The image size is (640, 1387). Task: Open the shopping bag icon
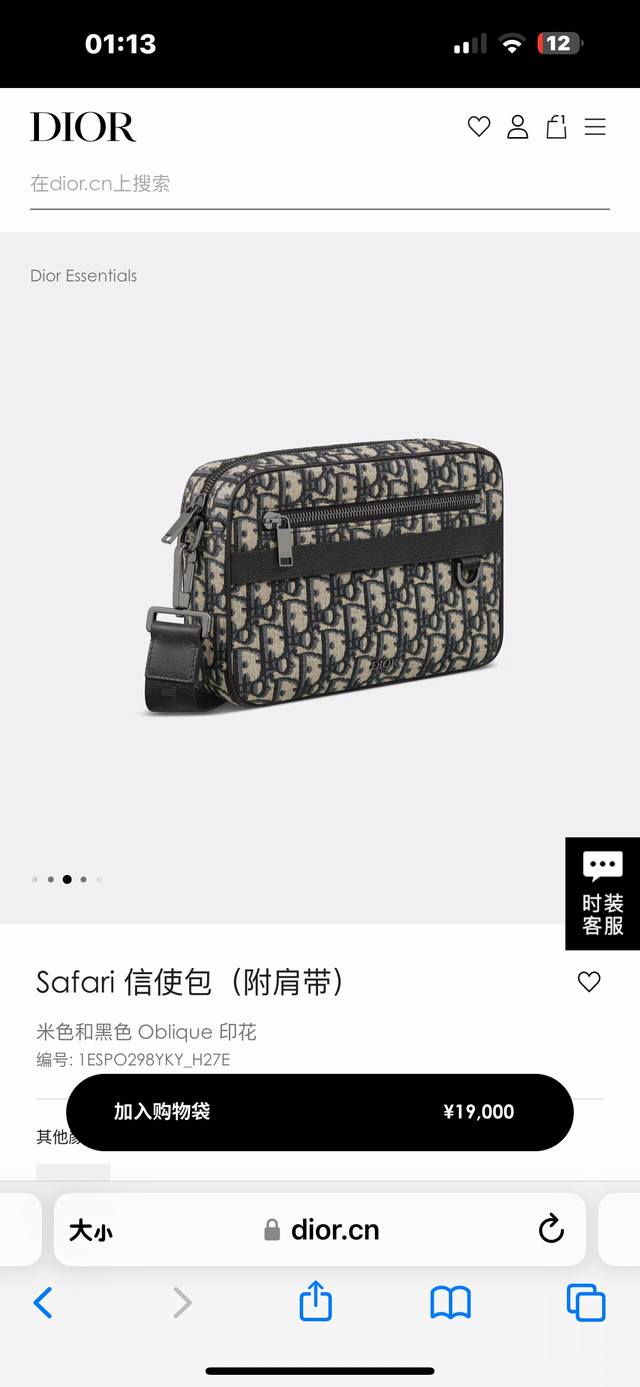[x=556, y=126]
